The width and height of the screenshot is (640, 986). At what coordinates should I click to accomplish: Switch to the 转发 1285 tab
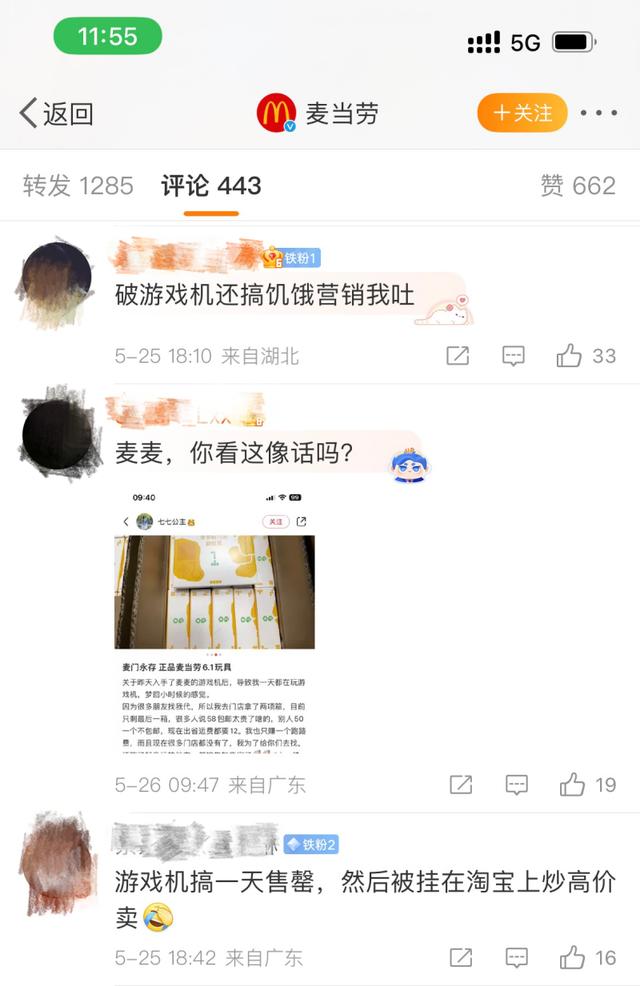pos(78,186)
